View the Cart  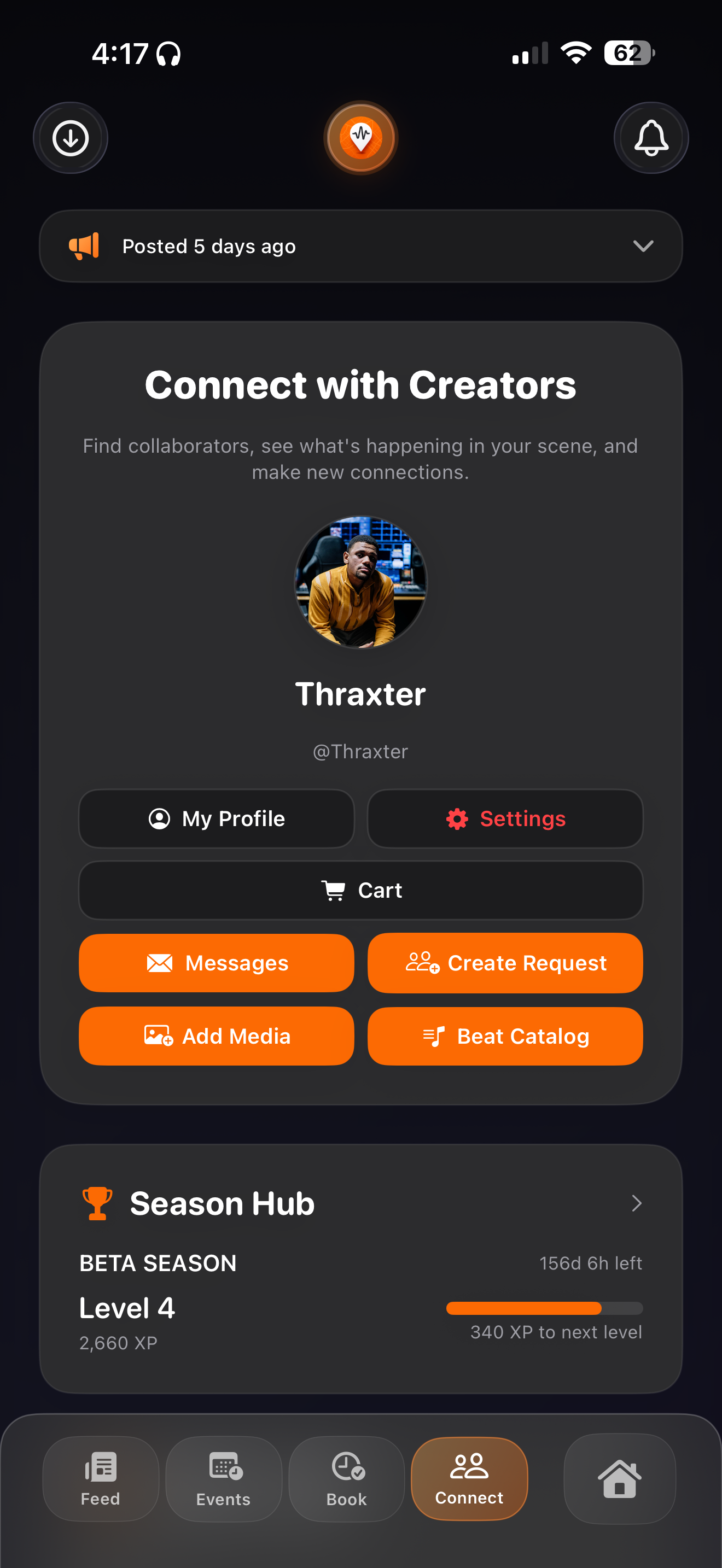(361, 891)
